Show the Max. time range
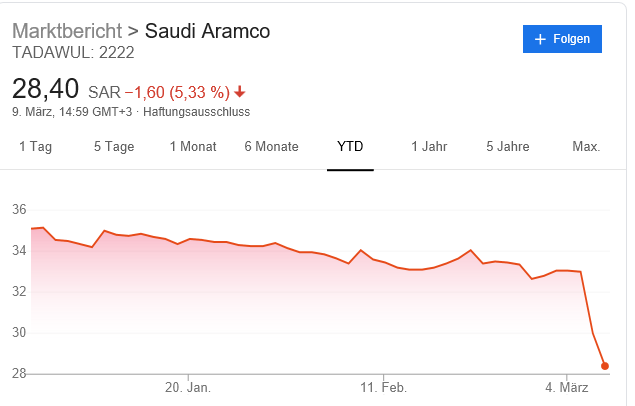Image resolution: width=635 pixels, height=406 pixels. coord(586,146)
